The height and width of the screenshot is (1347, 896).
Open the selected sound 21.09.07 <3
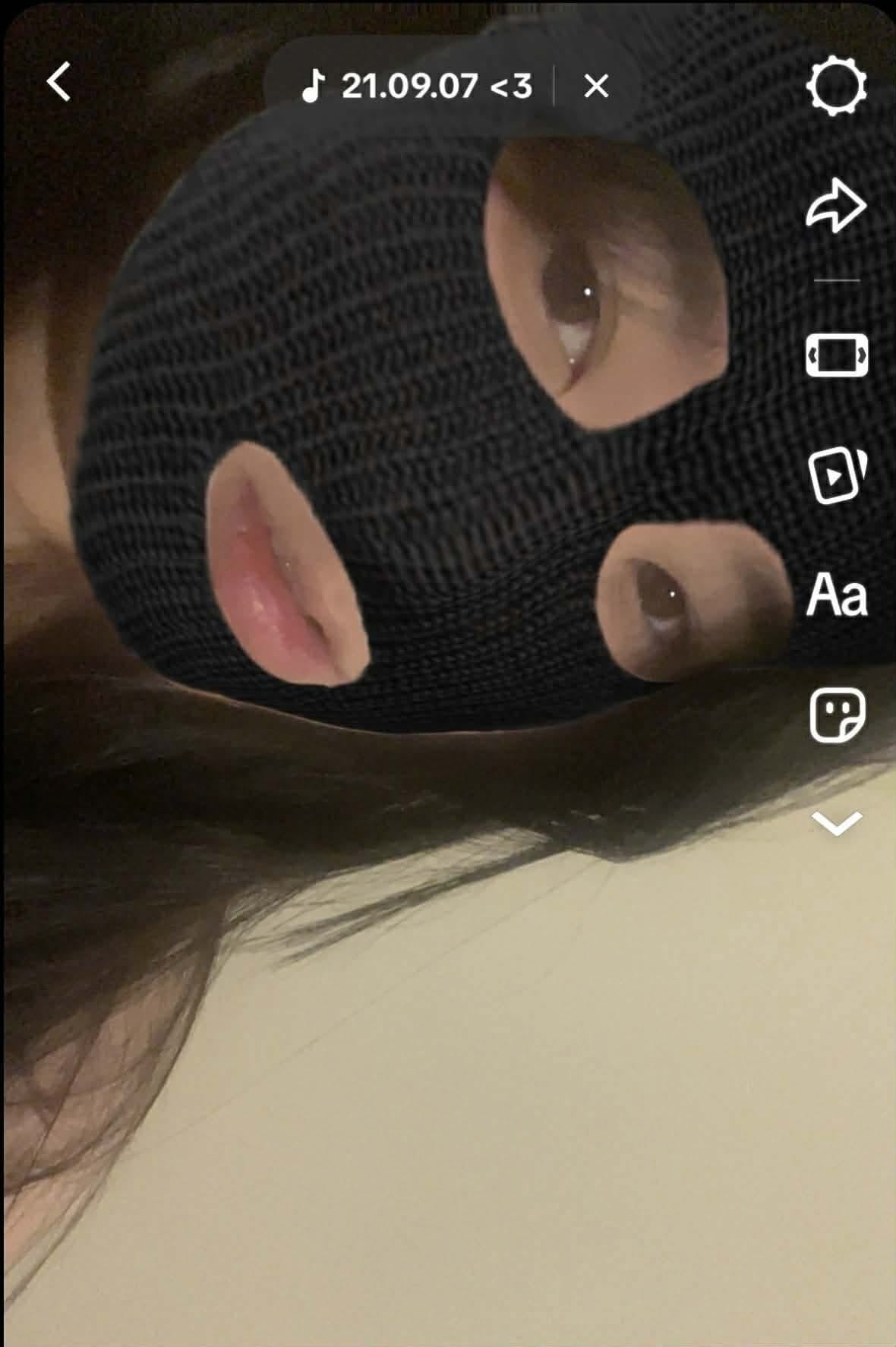pos(418,86)
